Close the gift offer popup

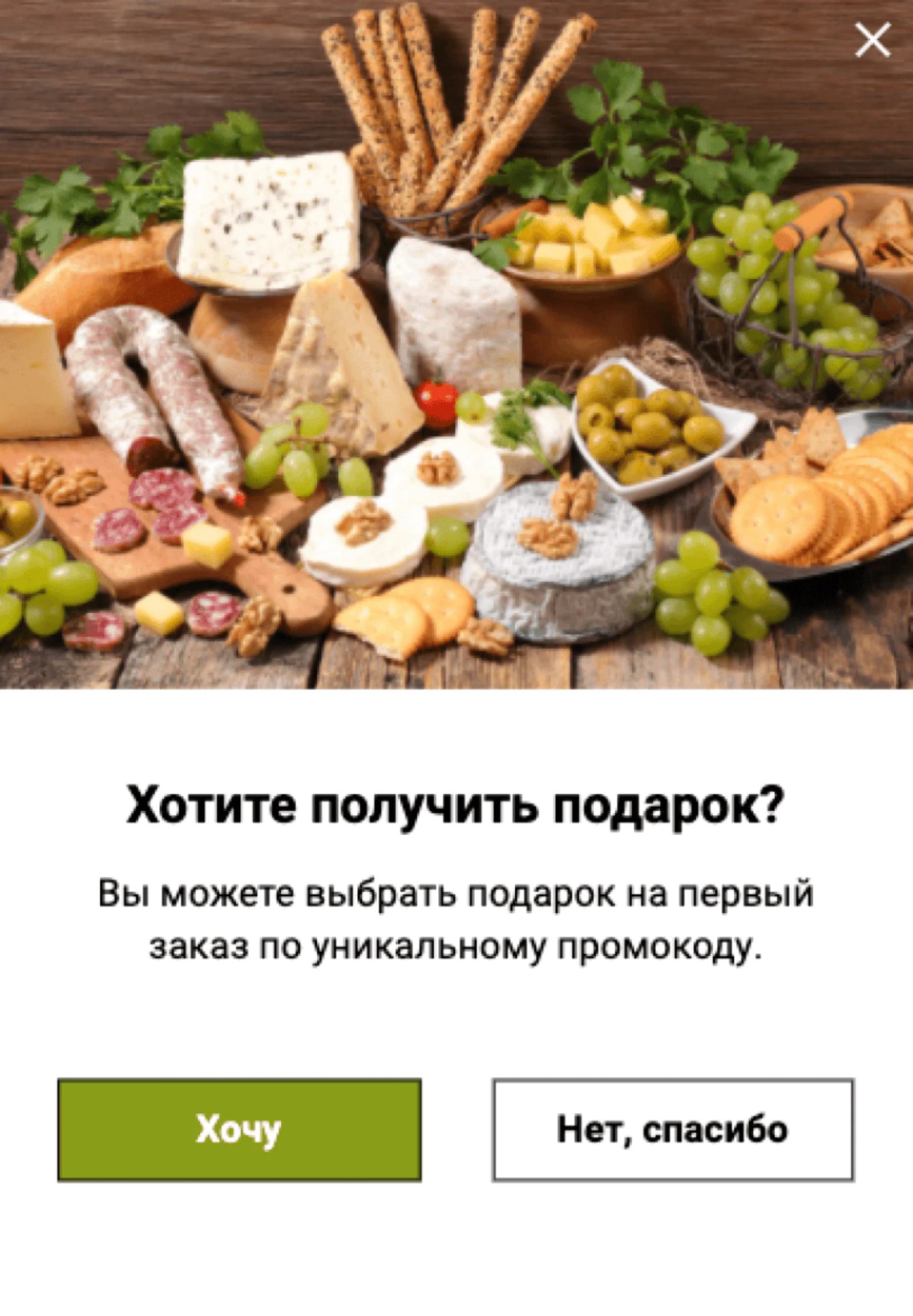pos(872,40)
